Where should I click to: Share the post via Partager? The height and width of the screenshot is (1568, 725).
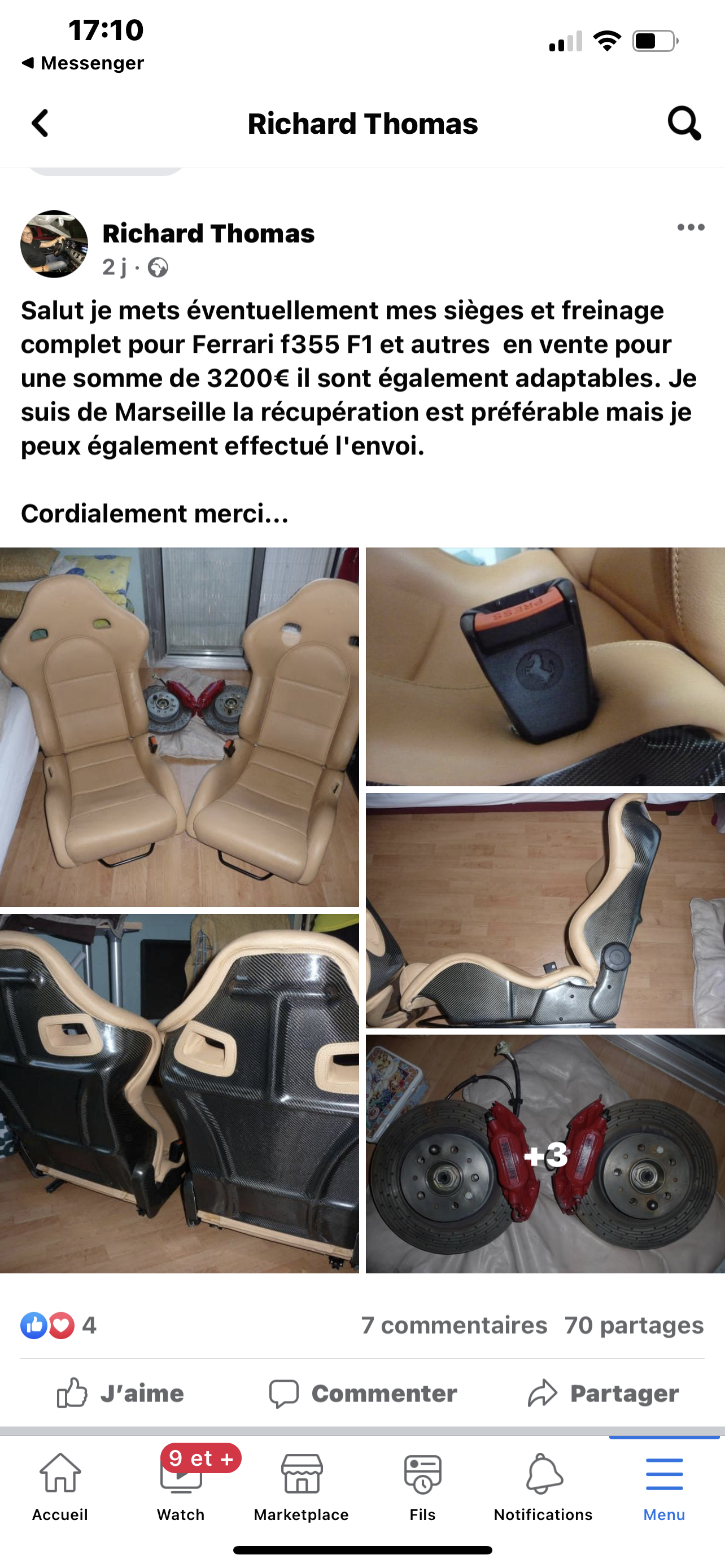click(603, 1392)
